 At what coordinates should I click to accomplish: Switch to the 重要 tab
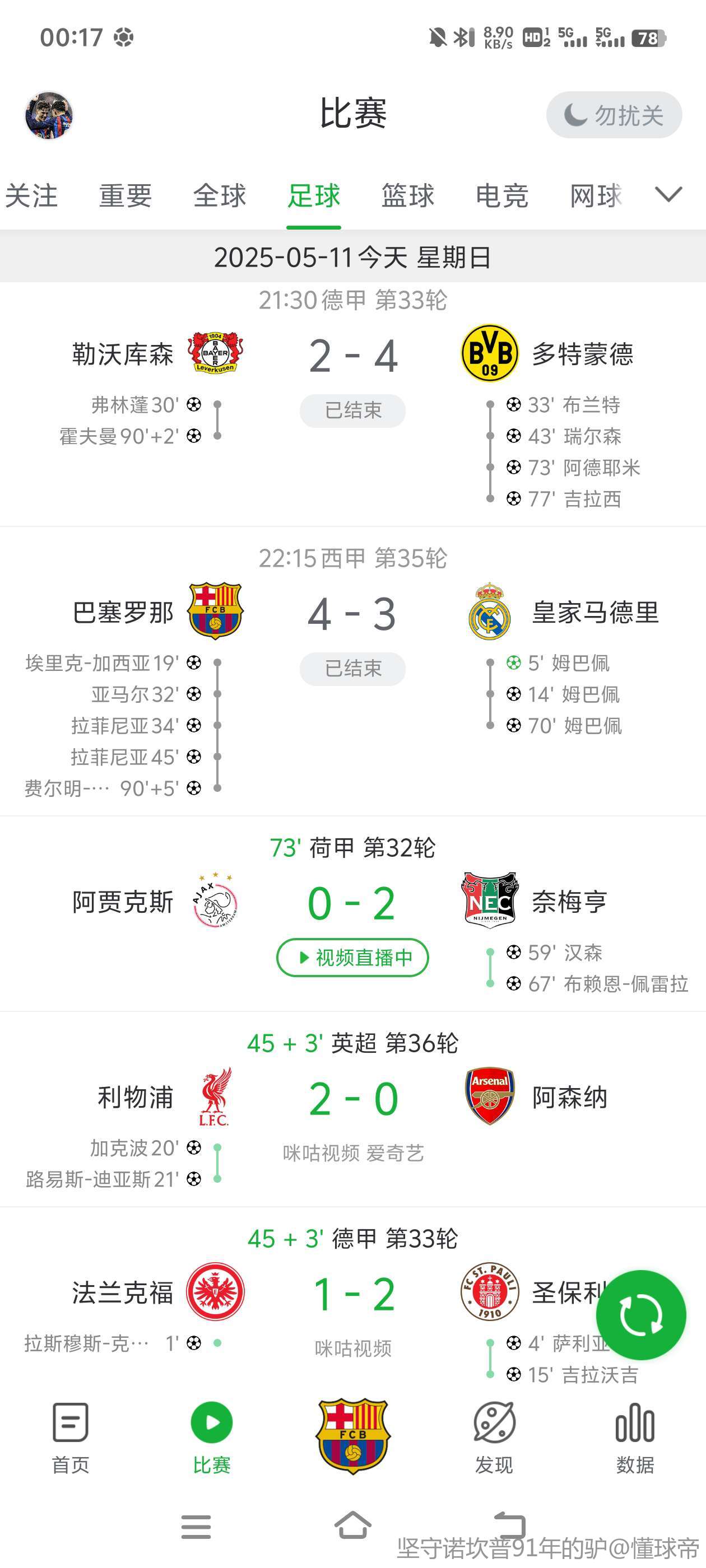click(126, 196)
